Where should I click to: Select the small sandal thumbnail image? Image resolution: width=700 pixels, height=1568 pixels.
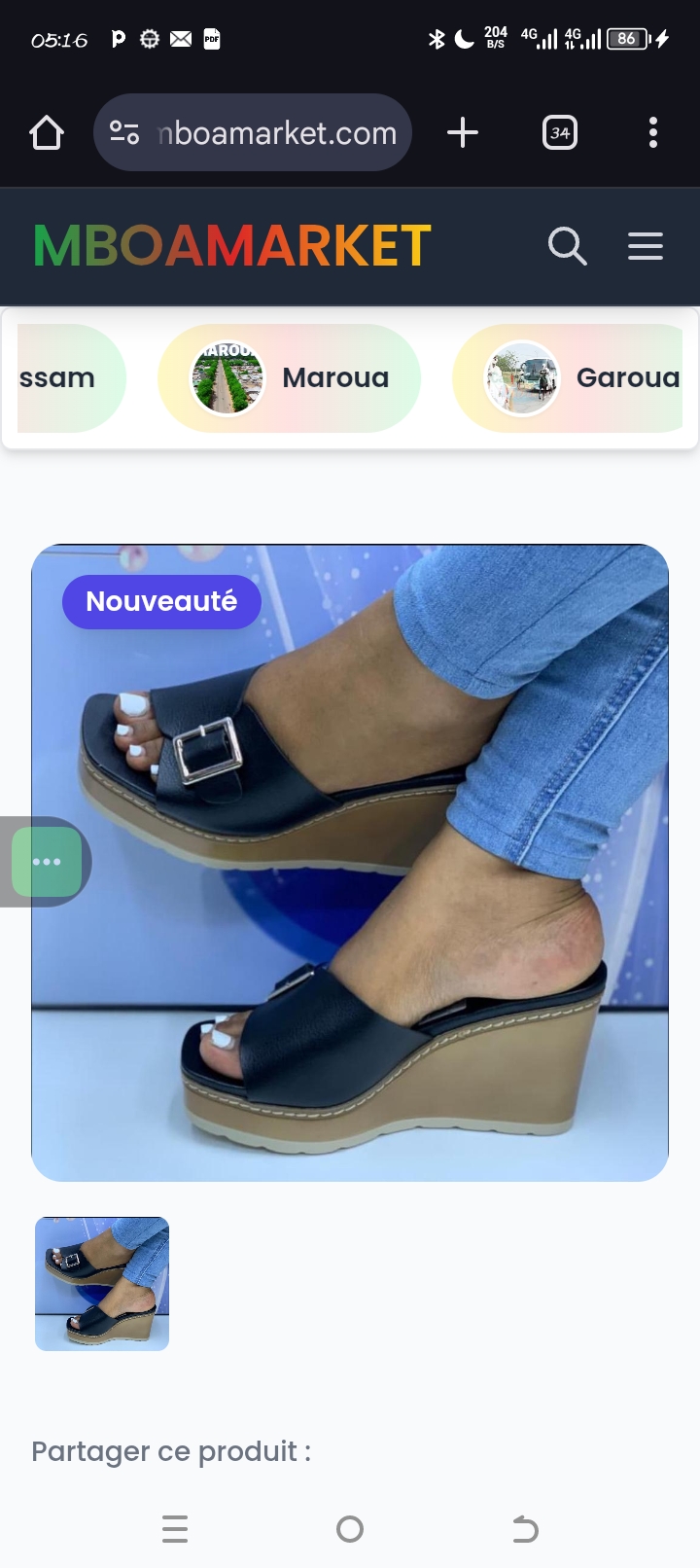click(102, 1284)
